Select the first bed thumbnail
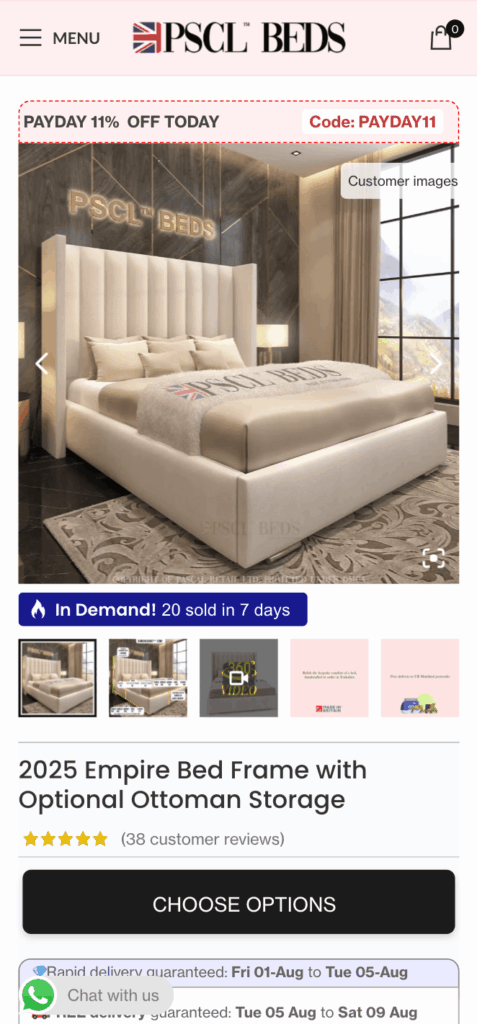 coord(58,678)
